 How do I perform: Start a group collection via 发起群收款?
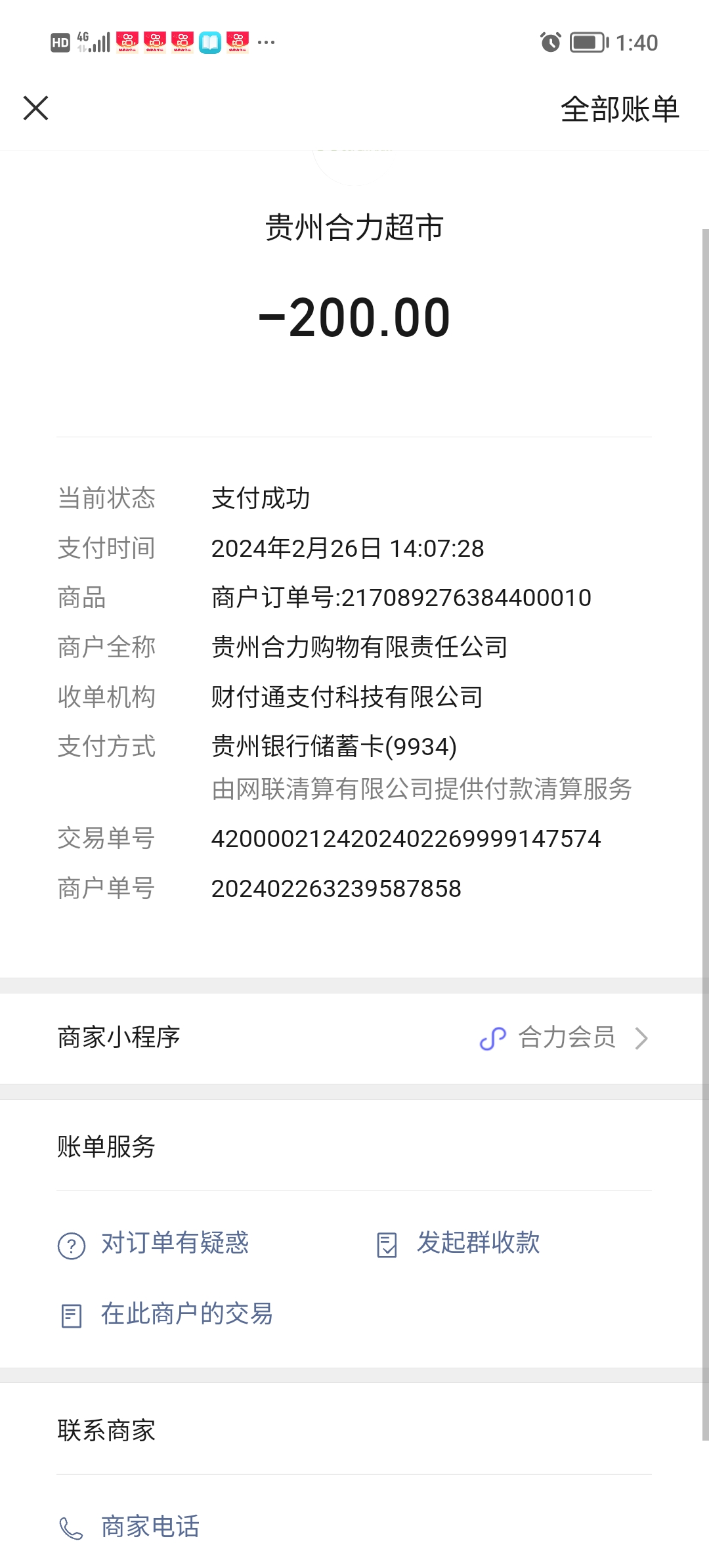(477, 1244)
